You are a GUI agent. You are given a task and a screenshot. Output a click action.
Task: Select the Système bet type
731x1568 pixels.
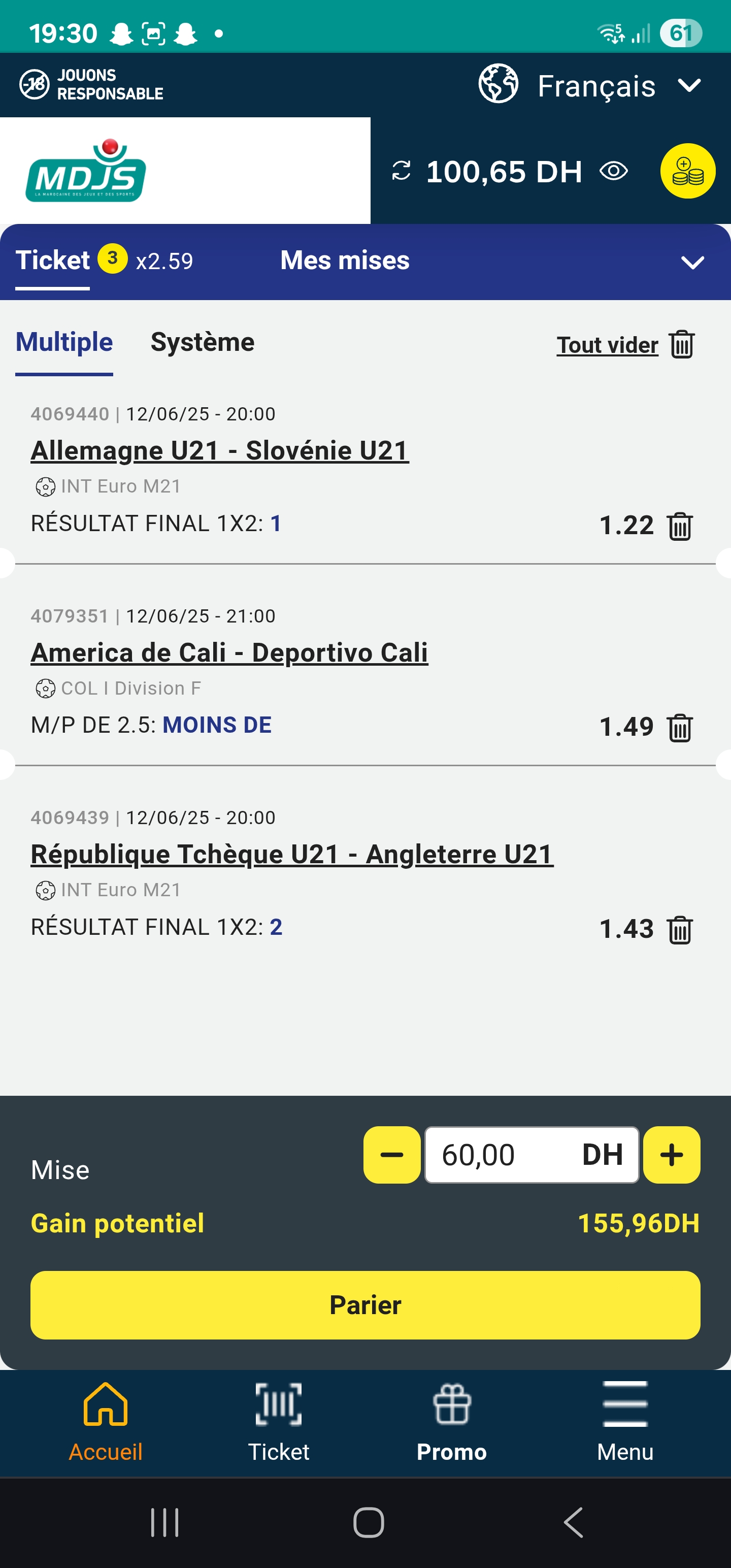pyautogui.click(x=202, y=342)
